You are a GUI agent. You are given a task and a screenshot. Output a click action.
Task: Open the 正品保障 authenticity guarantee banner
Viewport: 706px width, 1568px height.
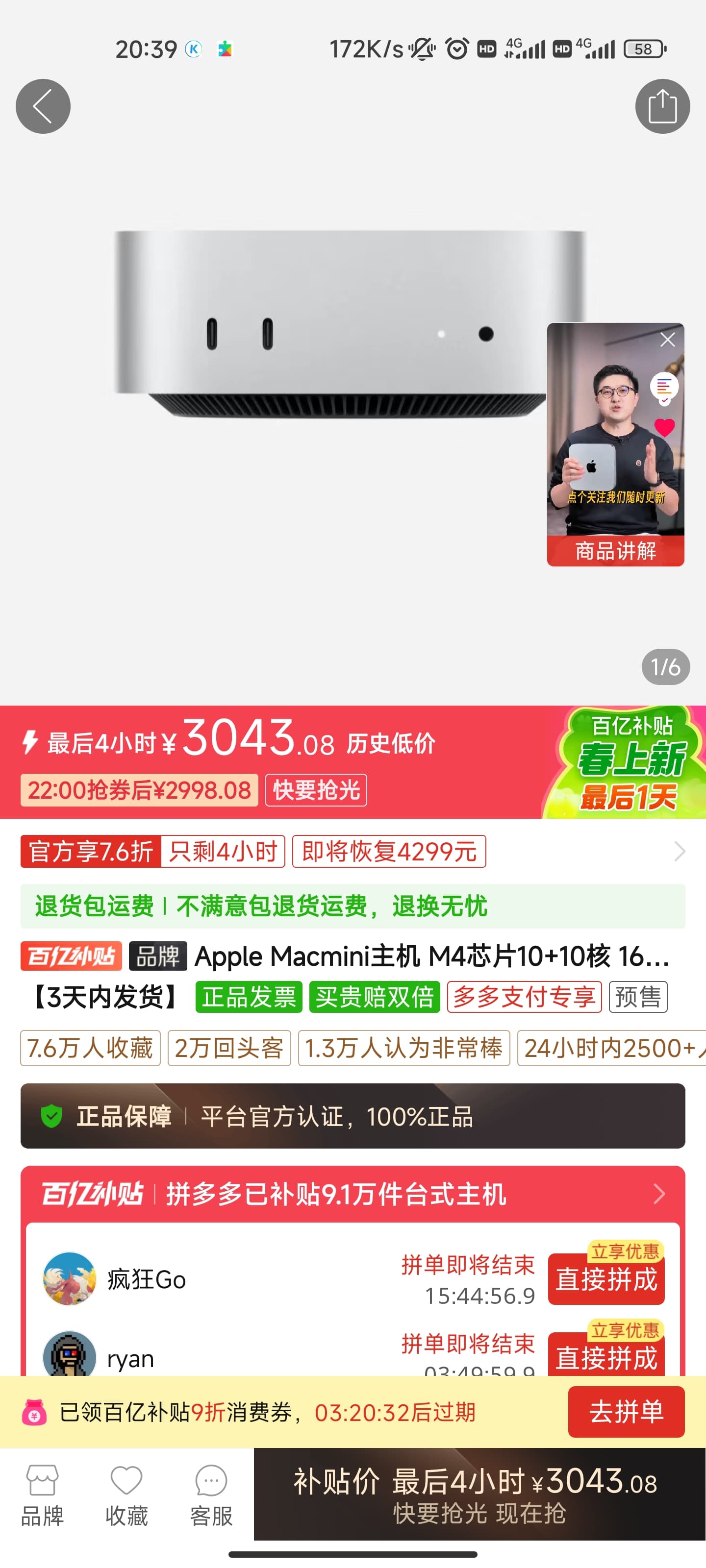(353, 1116)
